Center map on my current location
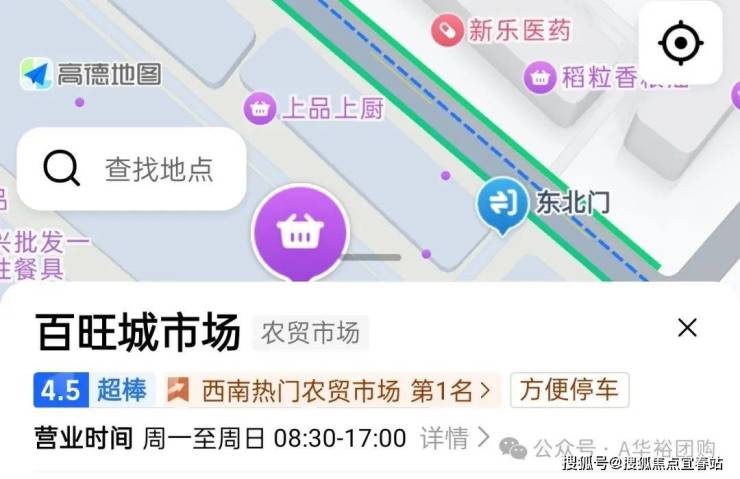The image size is (740, 479). 680,43
